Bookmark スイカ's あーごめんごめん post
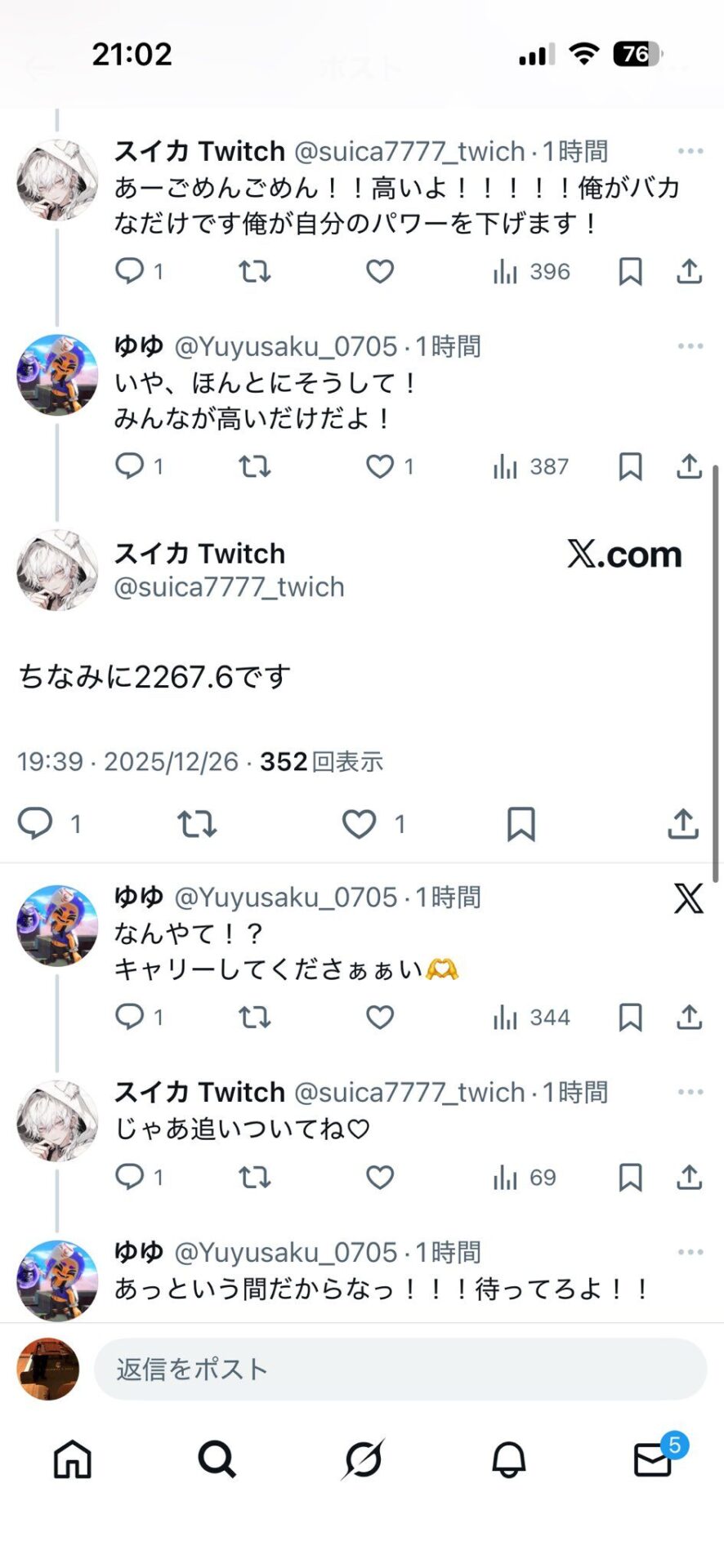This screenshot has width=724, height=1568. (630, 271)
